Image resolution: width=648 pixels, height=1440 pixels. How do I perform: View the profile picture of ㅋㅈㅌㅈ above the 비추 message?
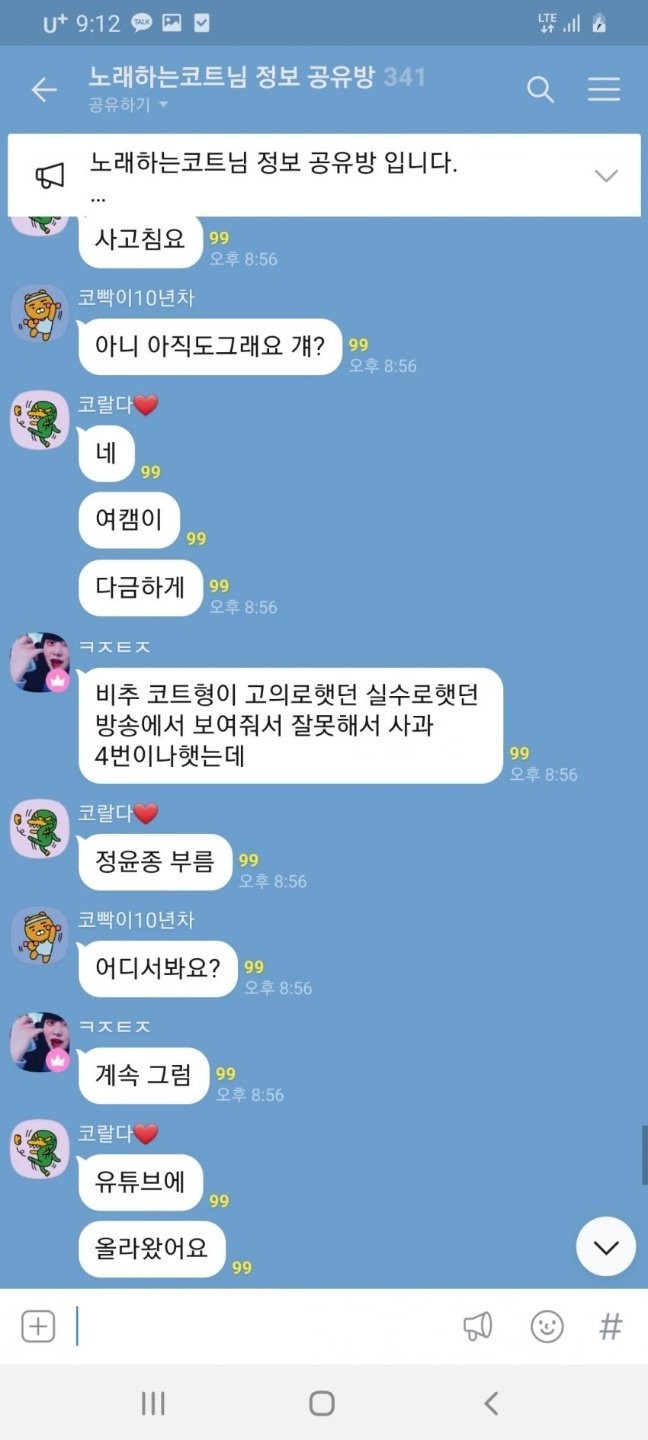[x=39, y=662]
